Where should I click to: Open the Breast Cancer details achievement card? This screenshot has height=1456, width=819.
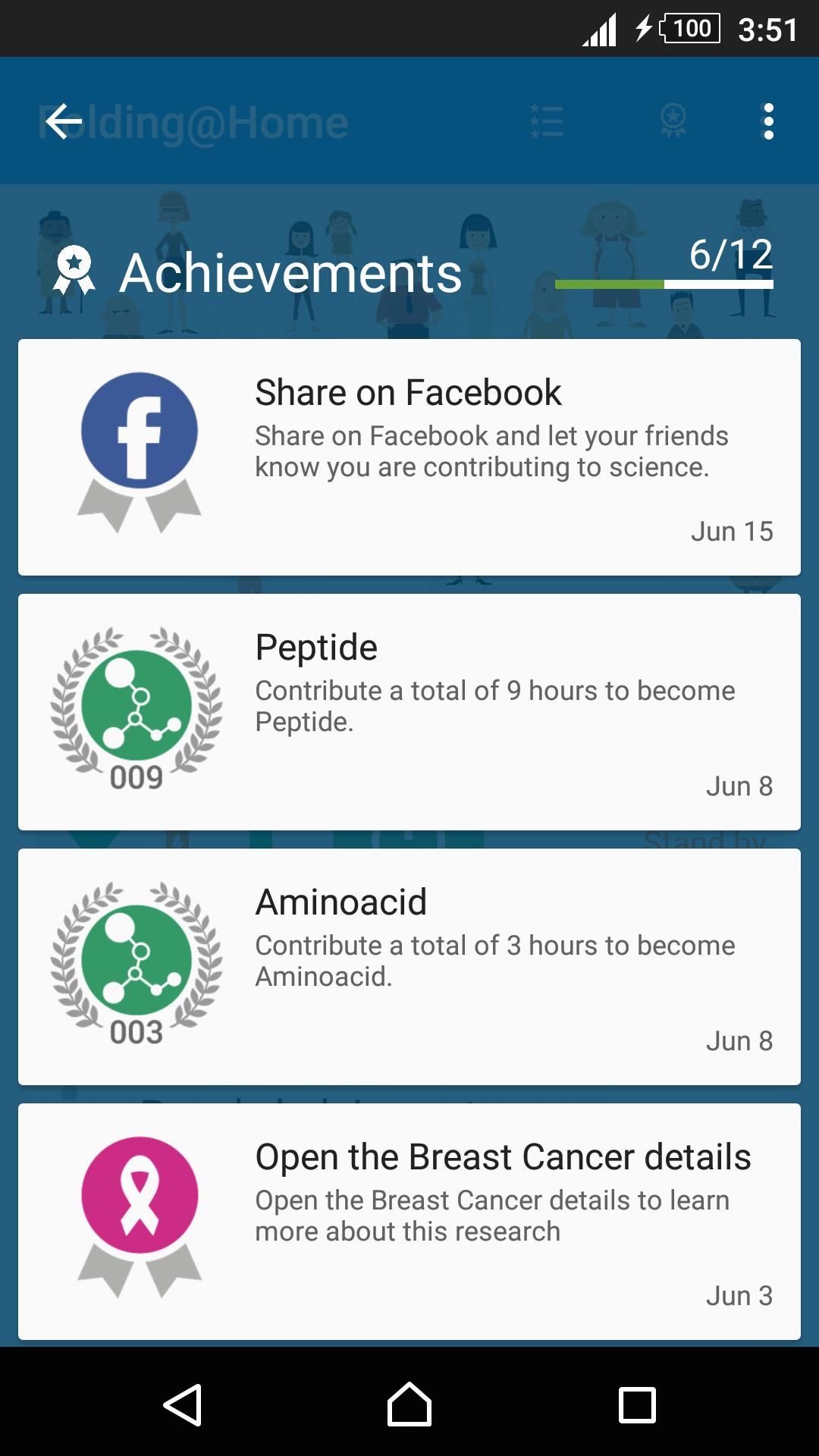tap(409, 1221)
